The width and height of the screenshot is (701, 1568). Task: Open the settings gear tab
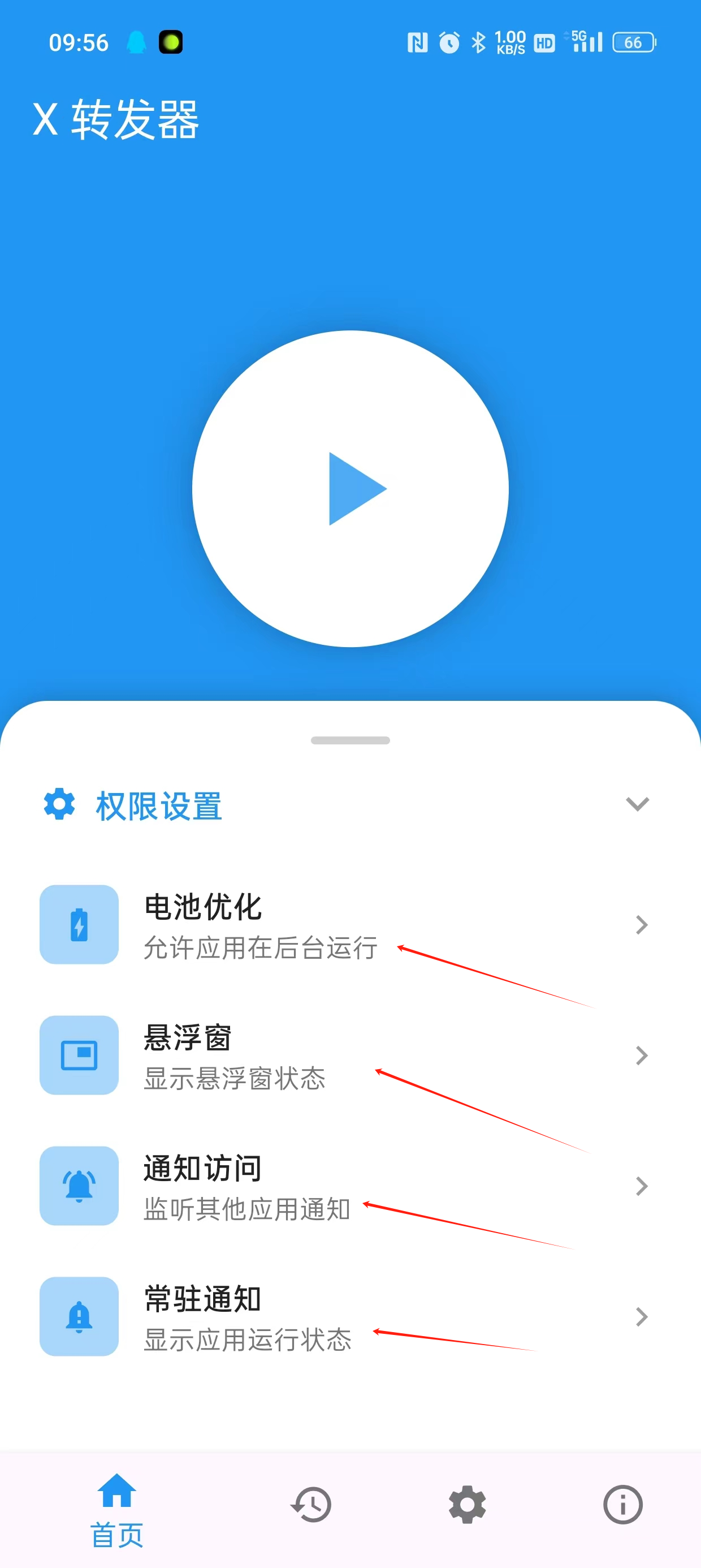(x=467, y=1505)
